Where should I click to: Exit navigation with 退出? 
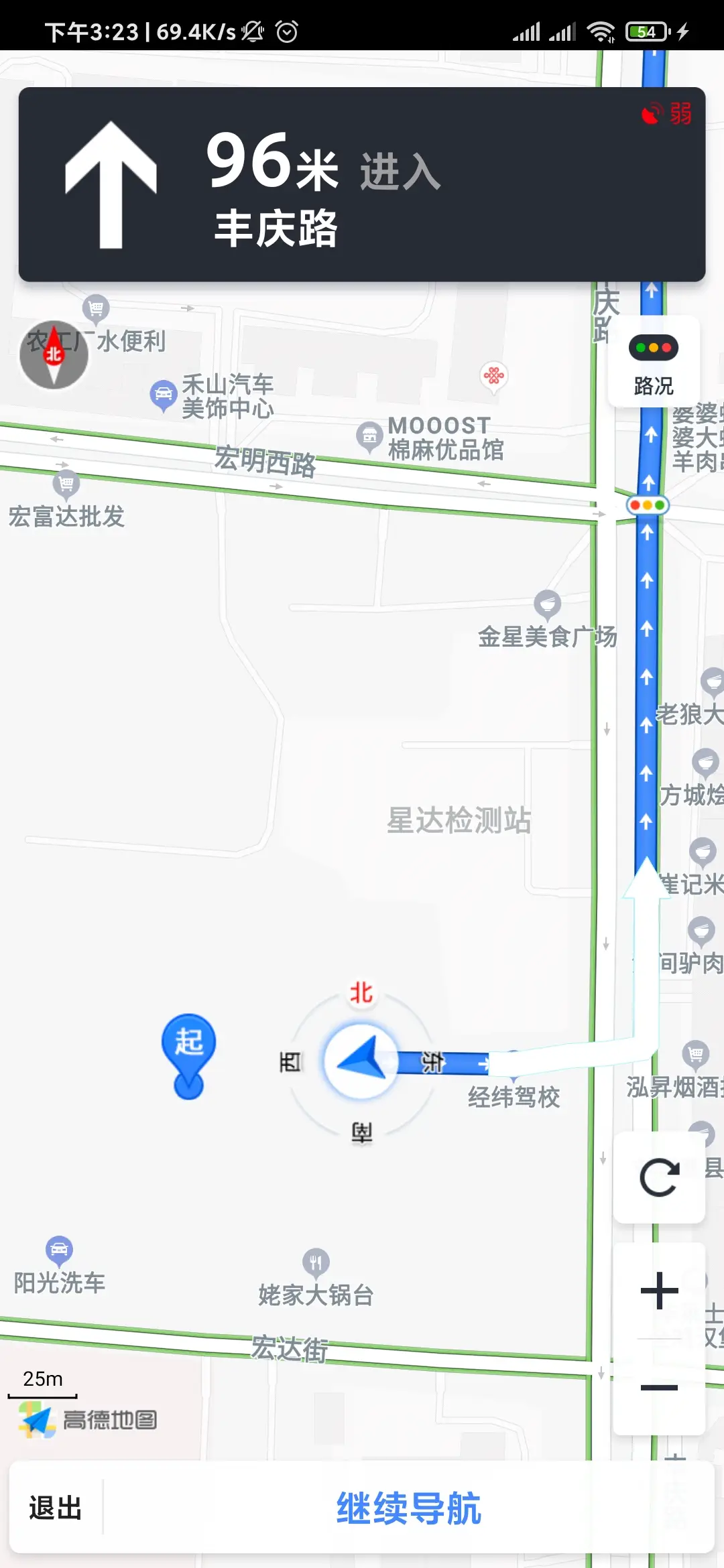click(56, 1508)
